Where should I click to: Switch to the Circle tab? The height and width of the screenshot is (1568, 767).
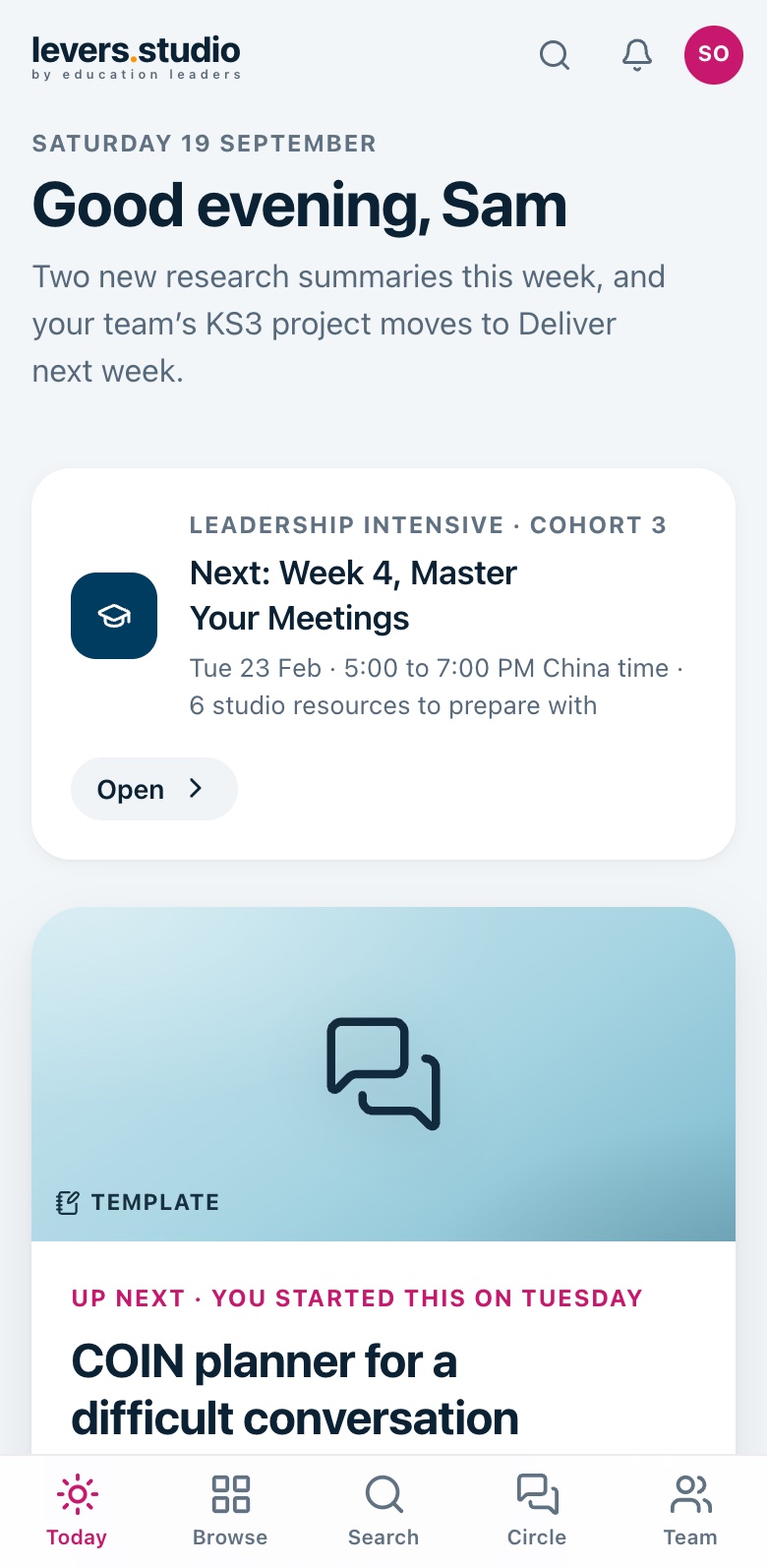[537, 1511]
